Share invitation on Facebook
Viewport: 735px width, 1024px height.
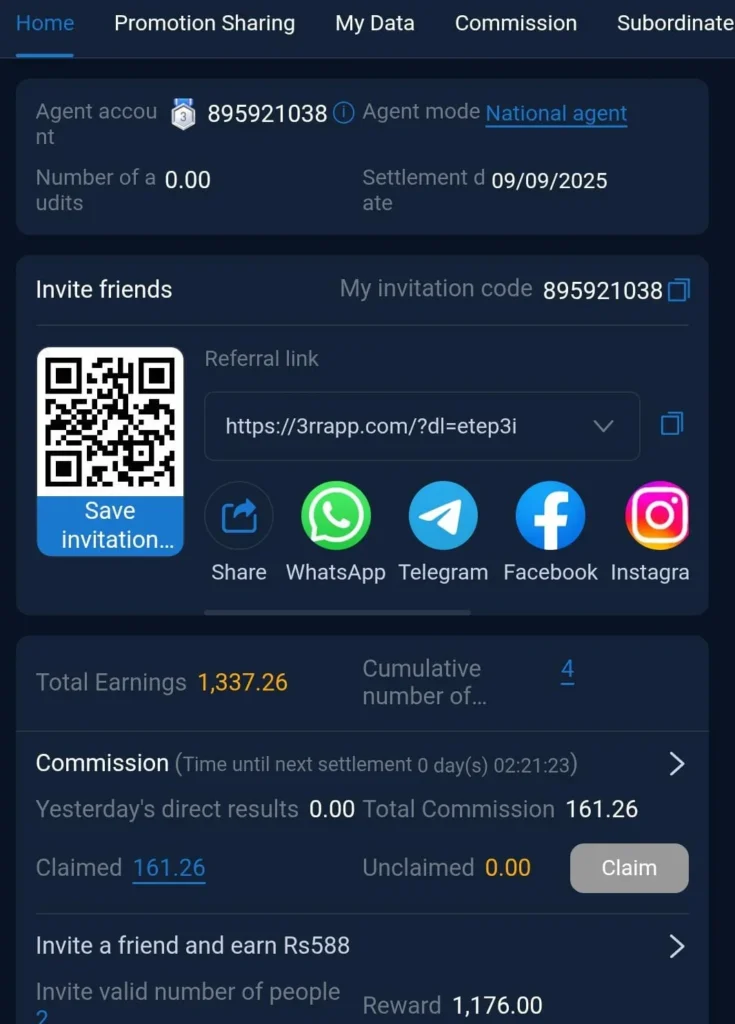pos(550,516)
